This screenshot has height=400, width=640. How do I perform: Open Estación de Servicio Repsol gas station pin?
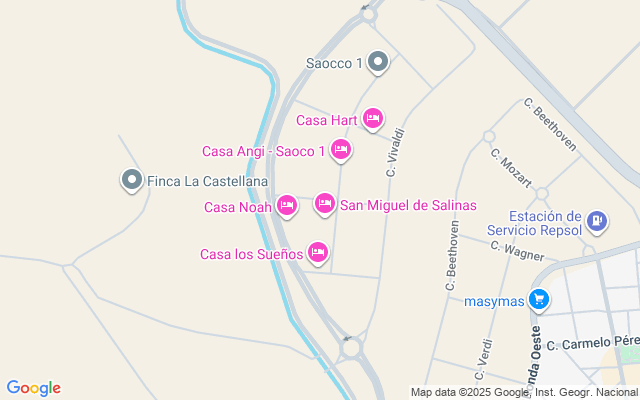pyautogui.click(x=597, y=222)
